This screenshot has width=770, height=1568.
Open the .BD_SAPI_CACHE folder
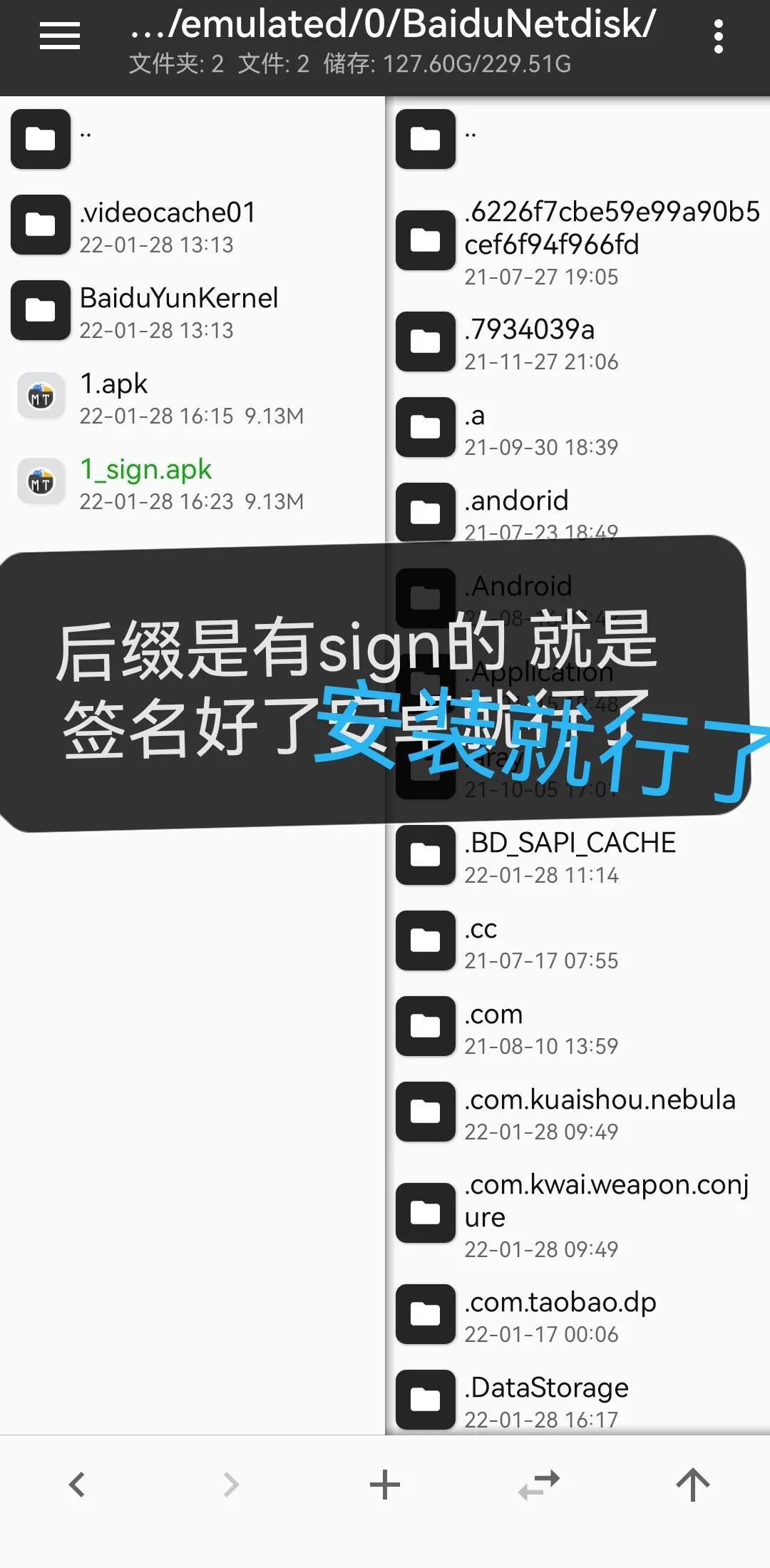tap(568, 856)
